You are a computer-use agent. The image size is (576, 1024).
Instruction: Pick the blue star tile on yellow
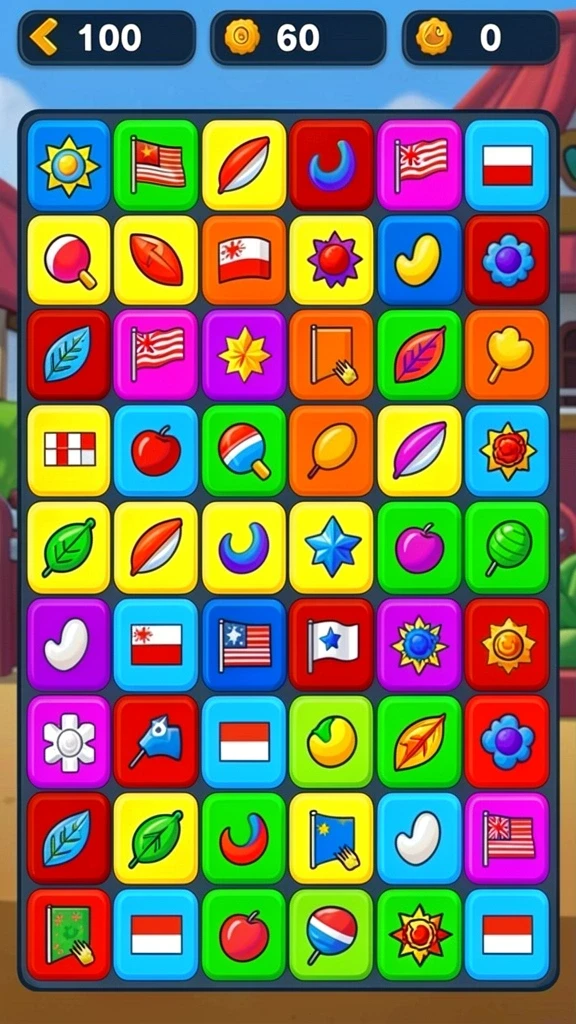332,547
